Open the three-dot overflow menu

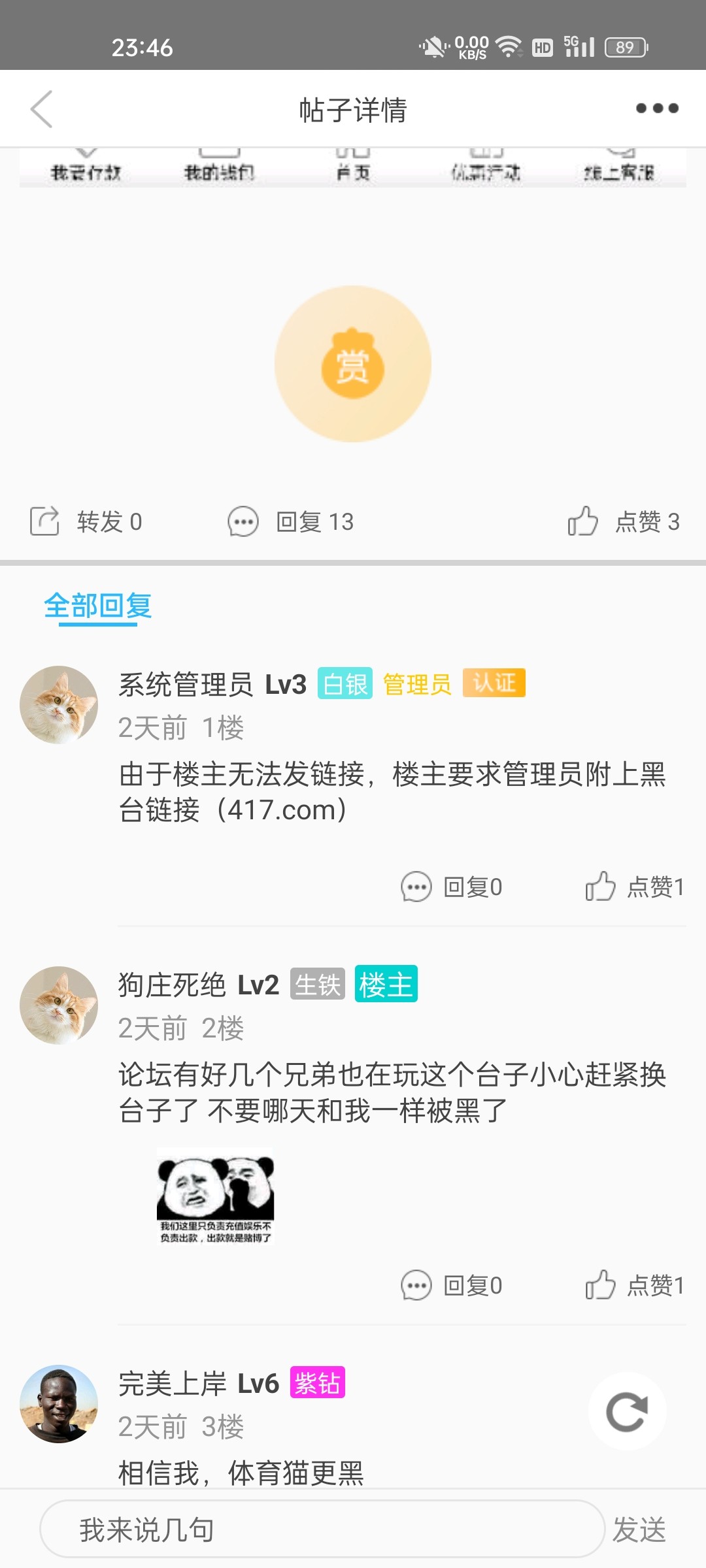pyautogui.click(x=657, y=108)
